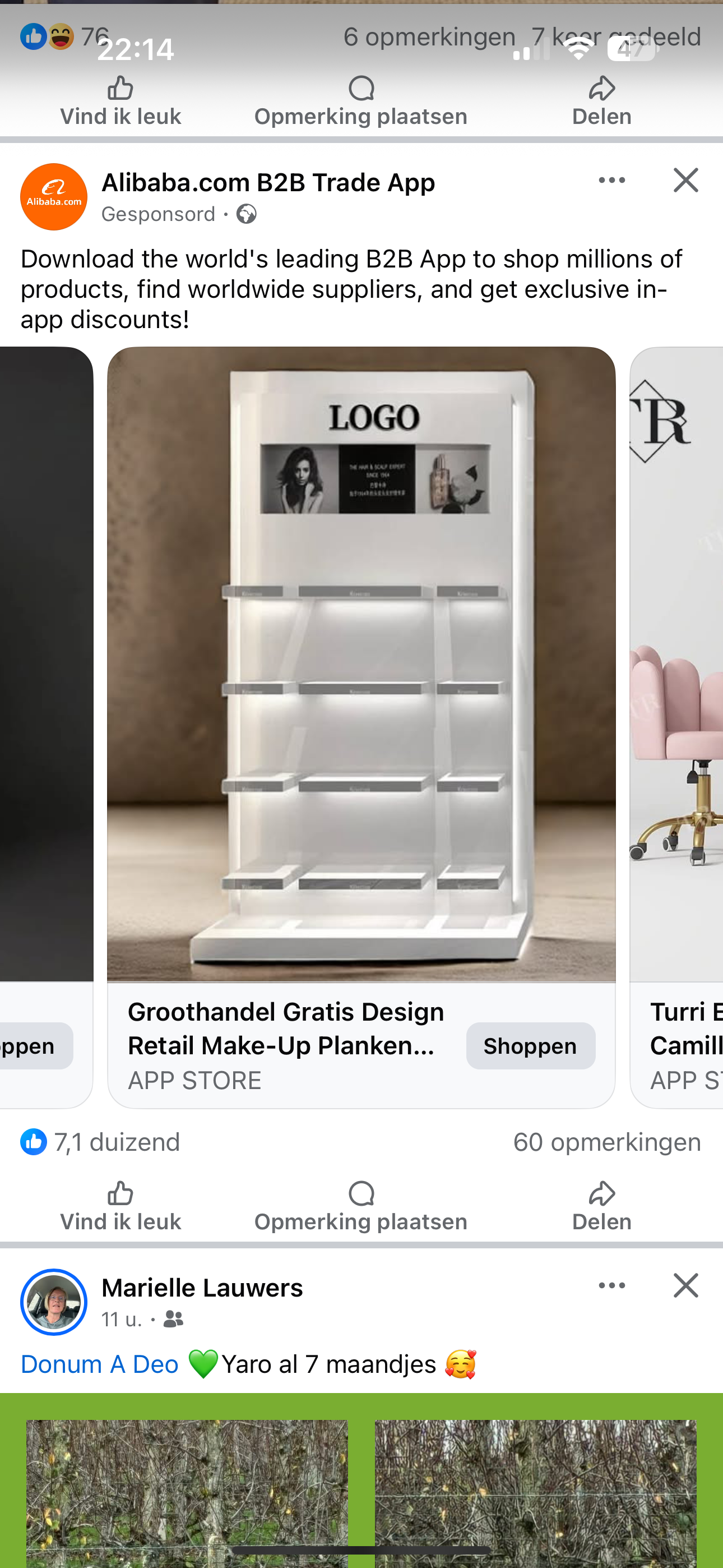
Task: Open comment box on the topmost post
Action: pos(361,101)
